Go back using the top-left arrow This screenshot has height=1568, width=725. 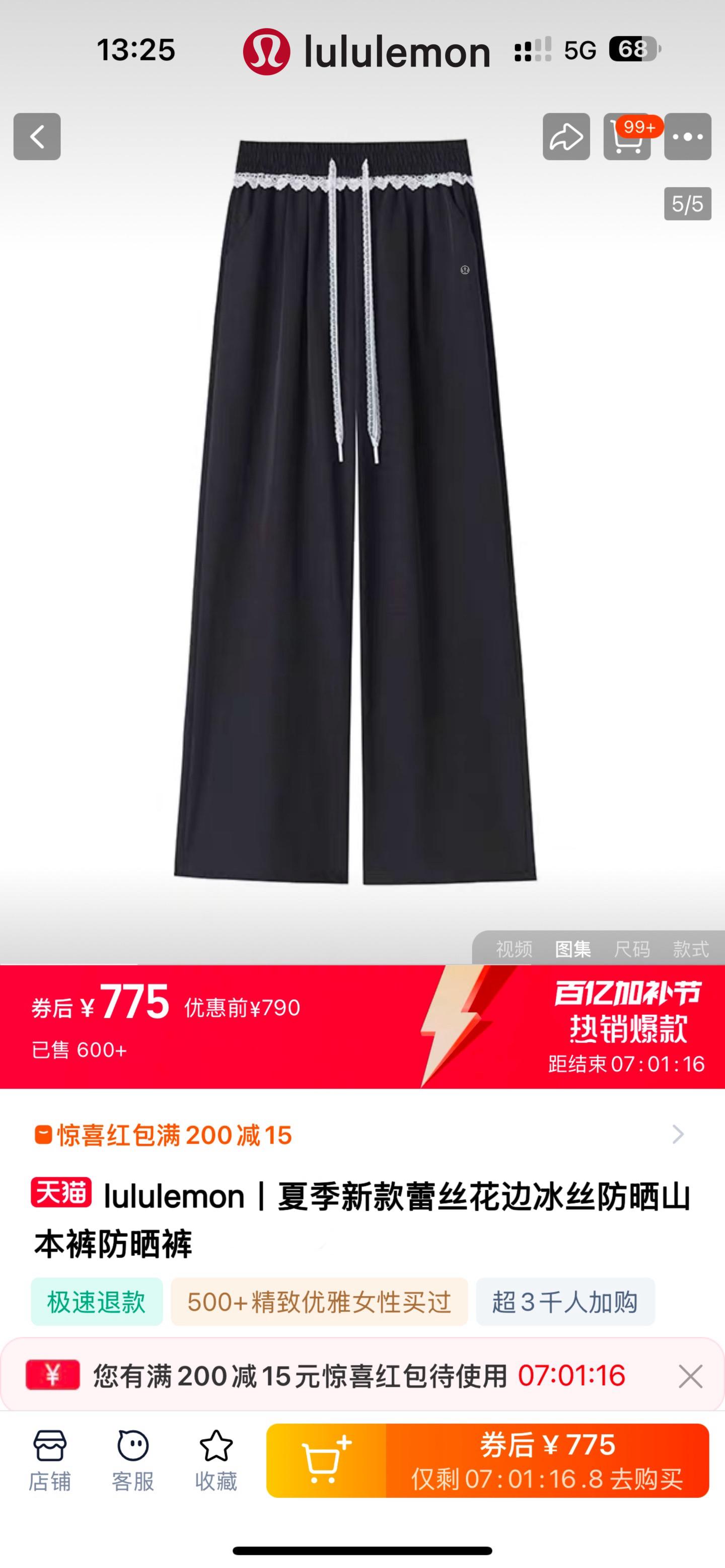[x=37, y=136]
